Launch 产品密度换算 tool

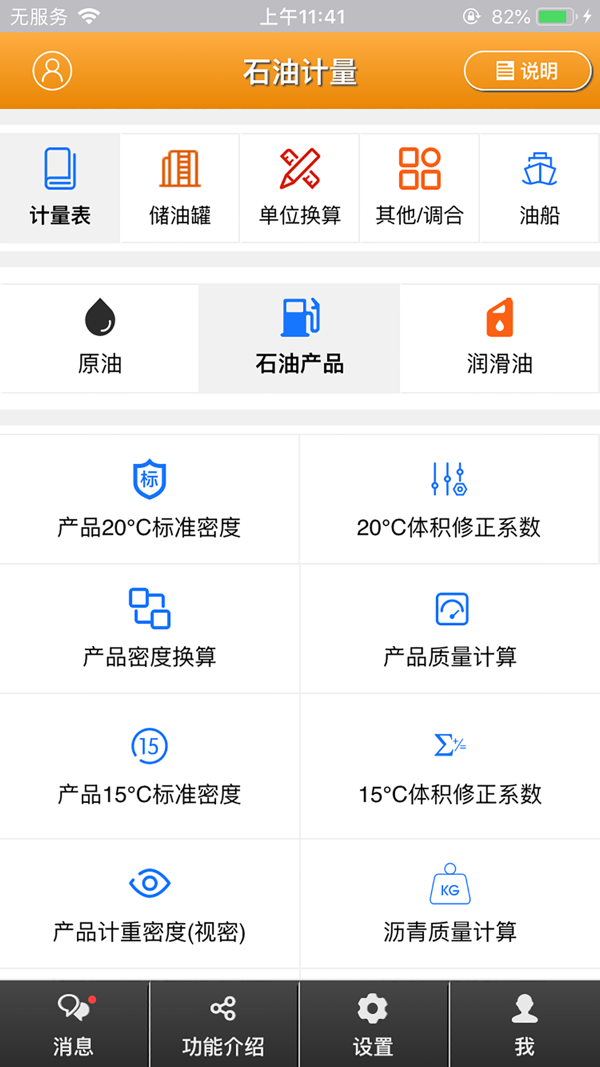149,628
